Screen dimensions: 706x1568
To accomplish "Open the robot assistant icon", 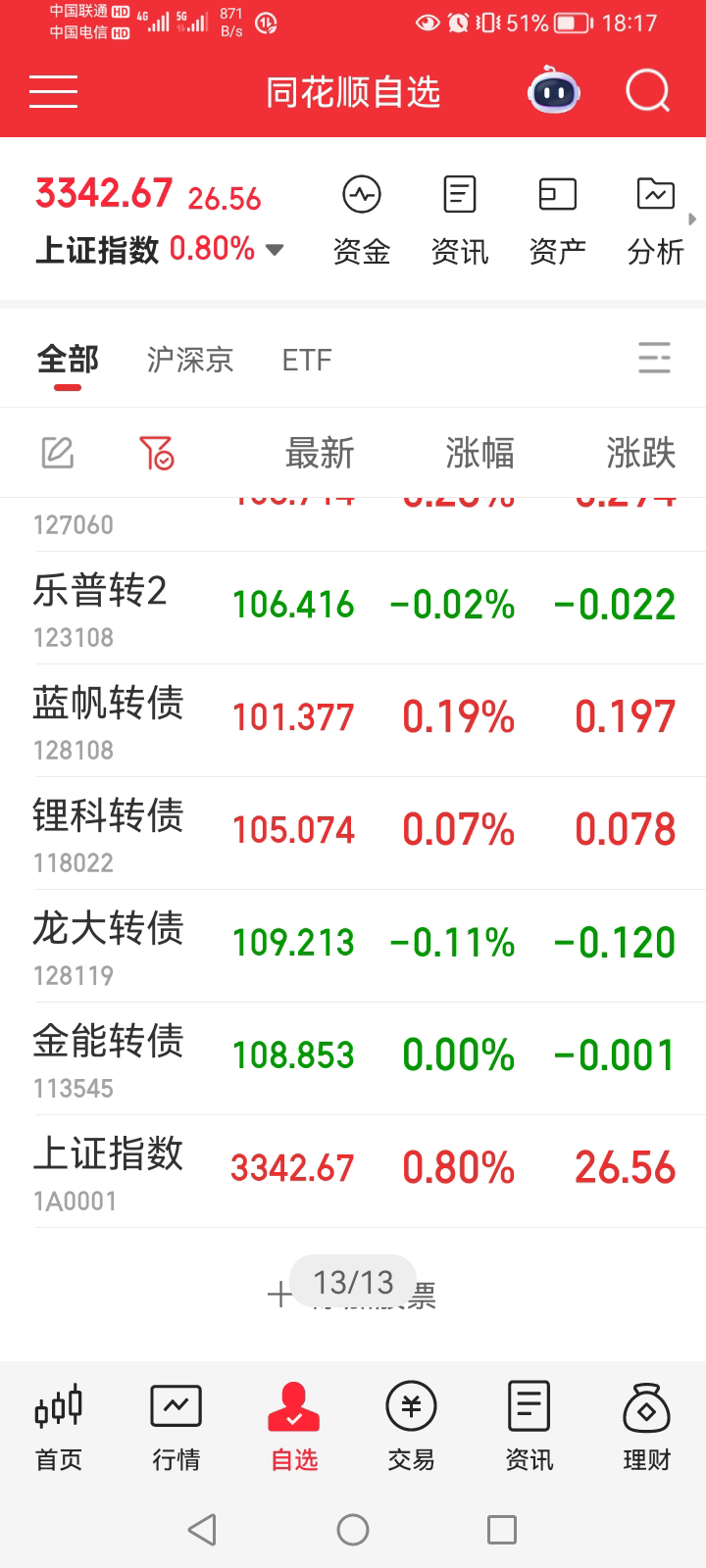I will click(554, 92).
